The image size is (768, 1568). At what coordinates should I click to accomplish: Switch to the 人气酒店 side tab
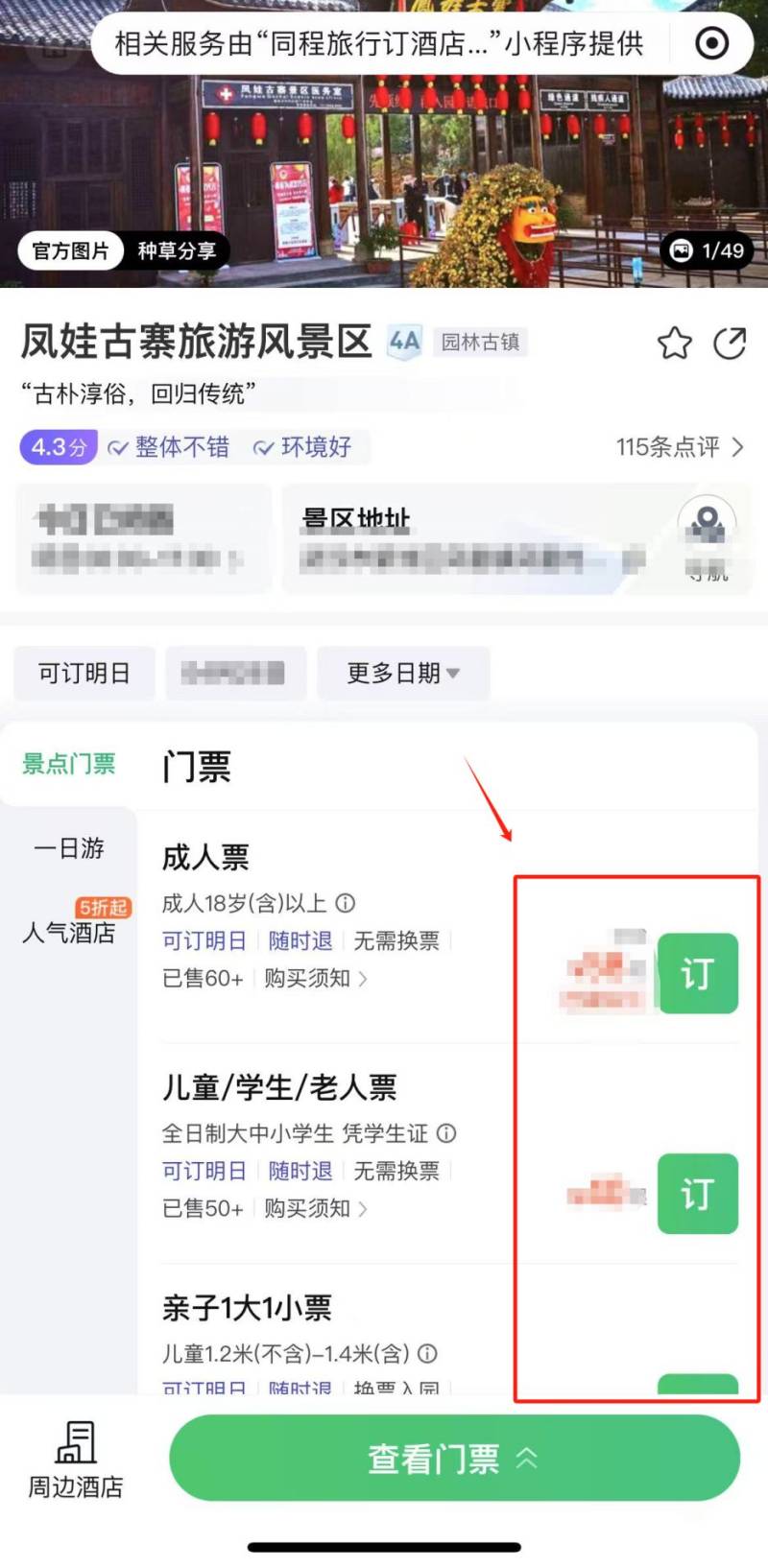[69, 932]
